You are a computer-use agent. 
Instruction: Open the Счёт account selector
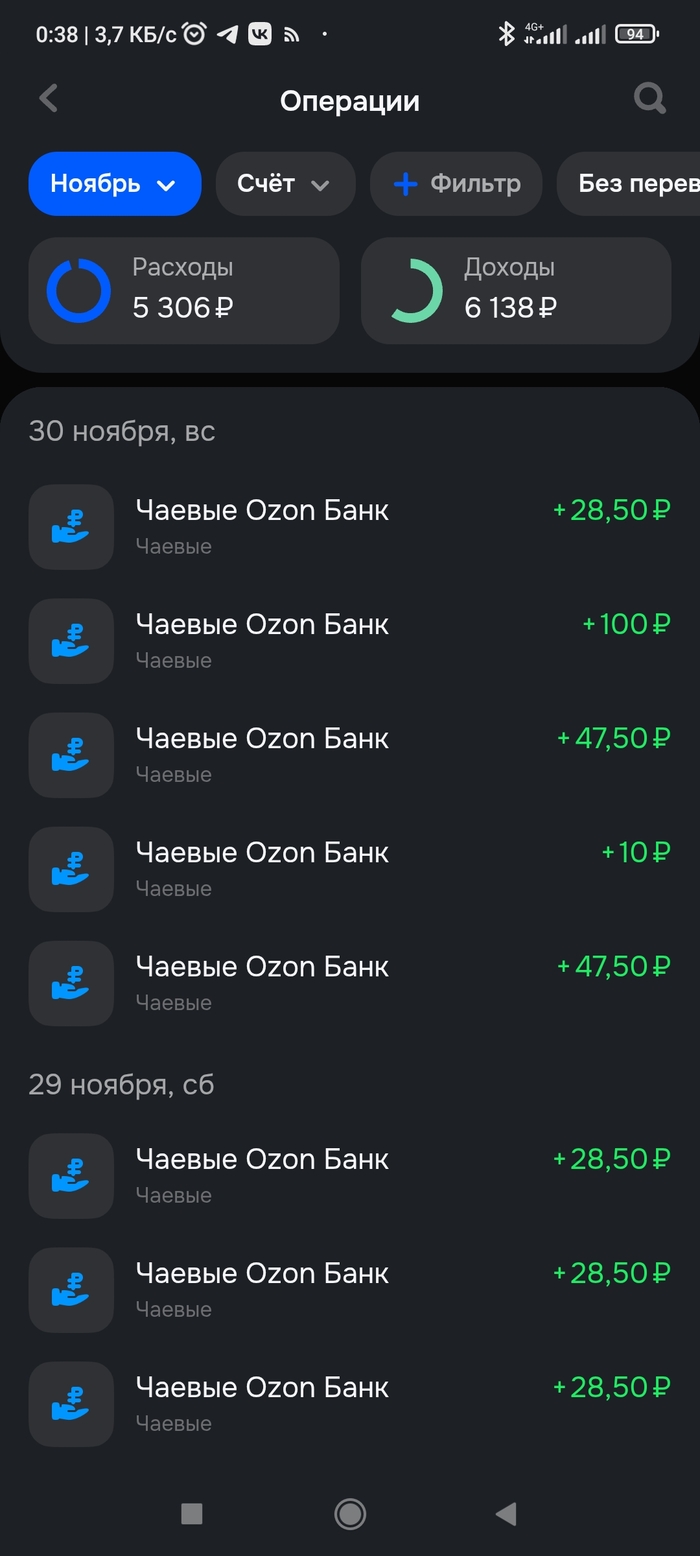point(285,184)
